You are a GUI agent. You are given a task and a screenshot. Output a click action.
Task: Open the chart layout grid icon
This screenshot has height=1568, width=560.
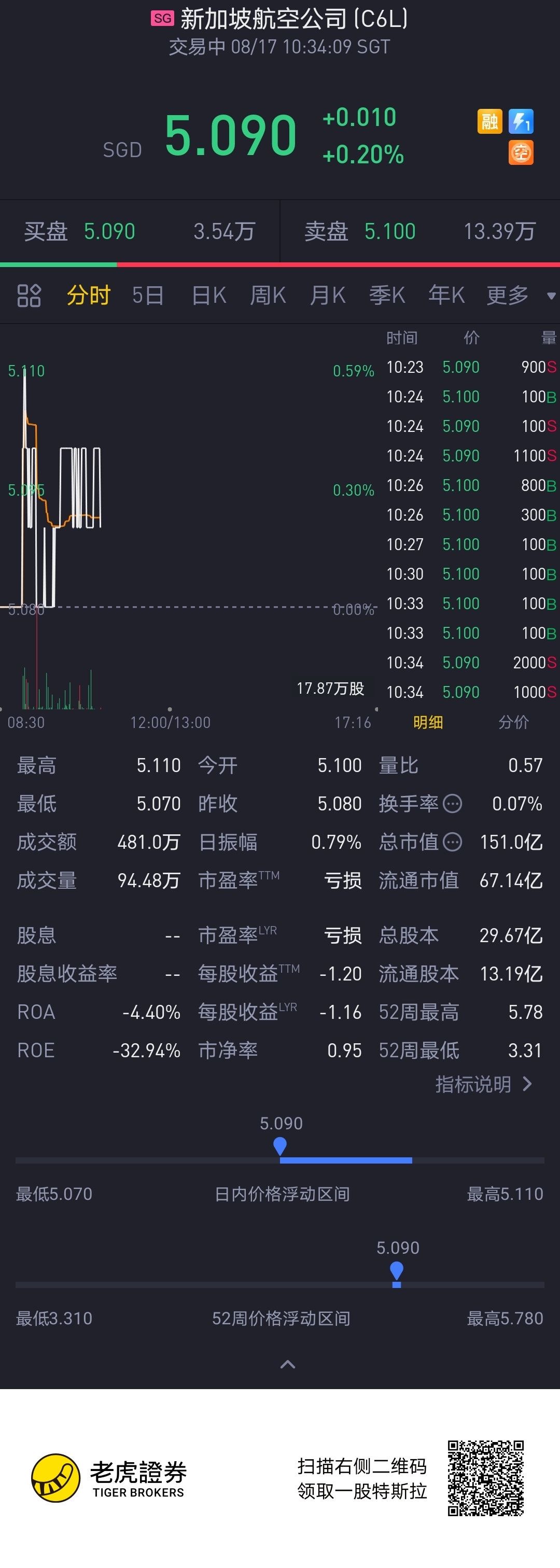coord(29,296)
